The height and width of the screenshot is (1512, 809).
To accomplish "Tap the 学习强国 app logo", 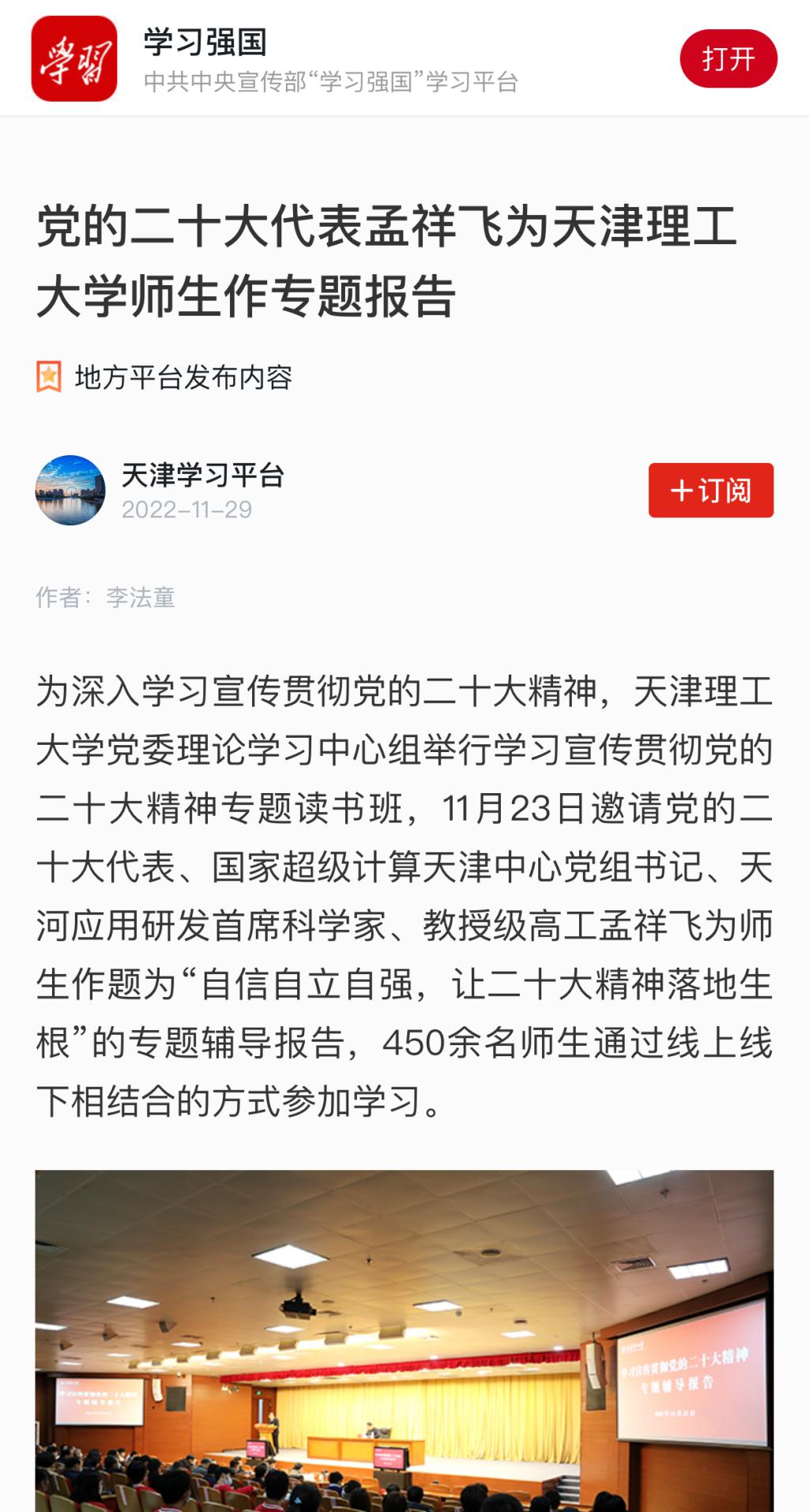I will [74, 58].
